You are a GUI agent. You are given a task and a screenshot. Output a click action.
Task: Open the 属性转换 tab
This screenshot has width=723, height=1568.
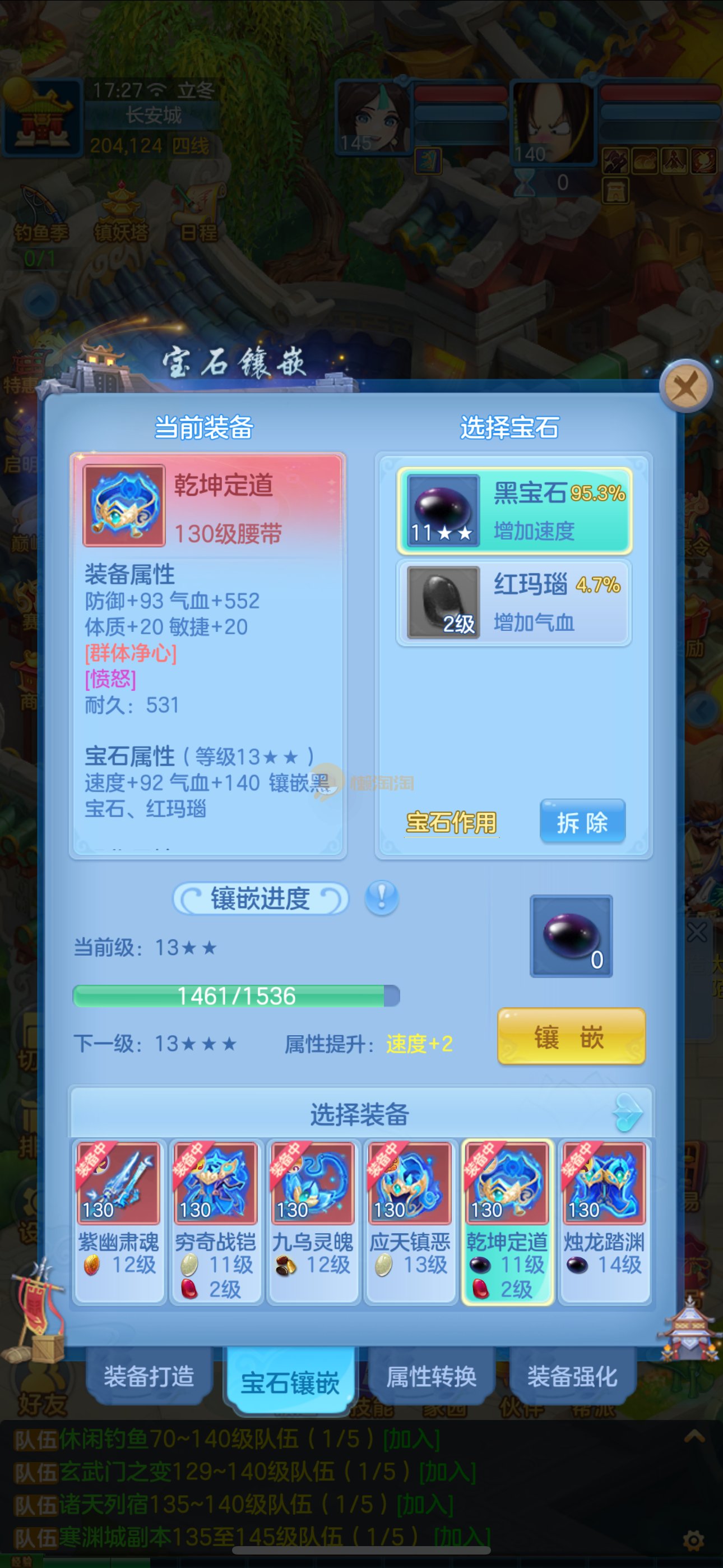click(431, 1376)
